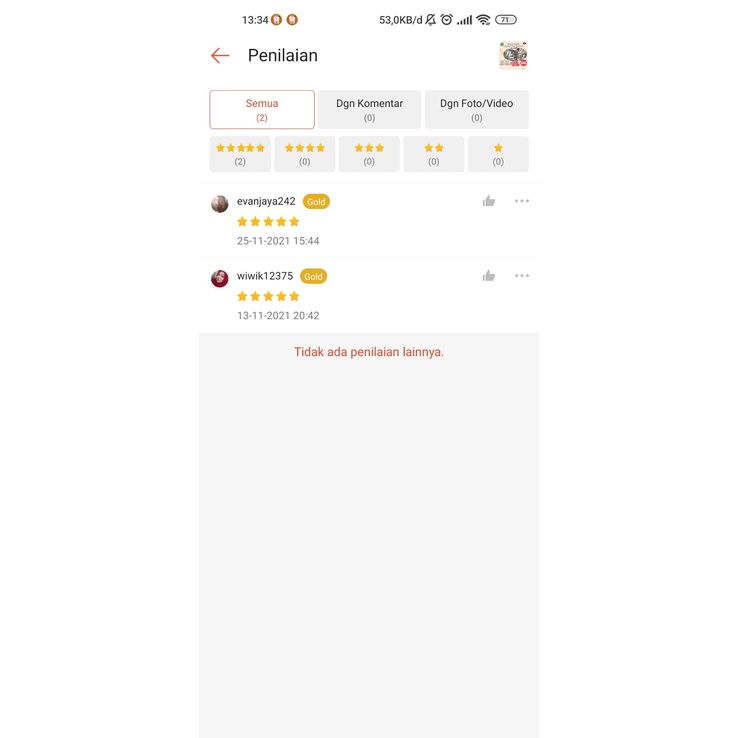Filter reviews by two stars
738x738 pixels.
click(433, 154)
